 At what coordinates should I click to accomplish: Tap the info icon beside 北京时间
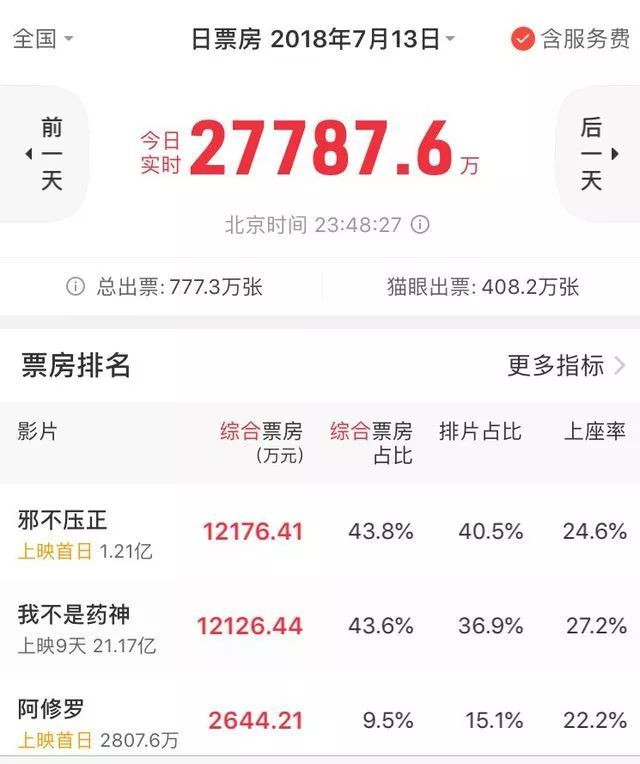(421, 225)
